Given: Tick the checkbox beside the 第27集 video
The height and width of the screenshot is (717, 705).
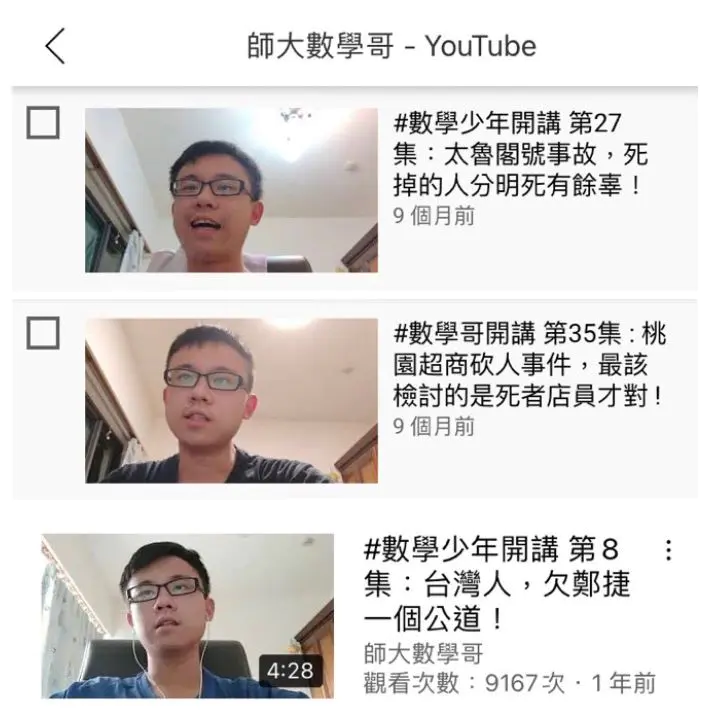Looking at the screenshot, I should [x=42, y=123].
